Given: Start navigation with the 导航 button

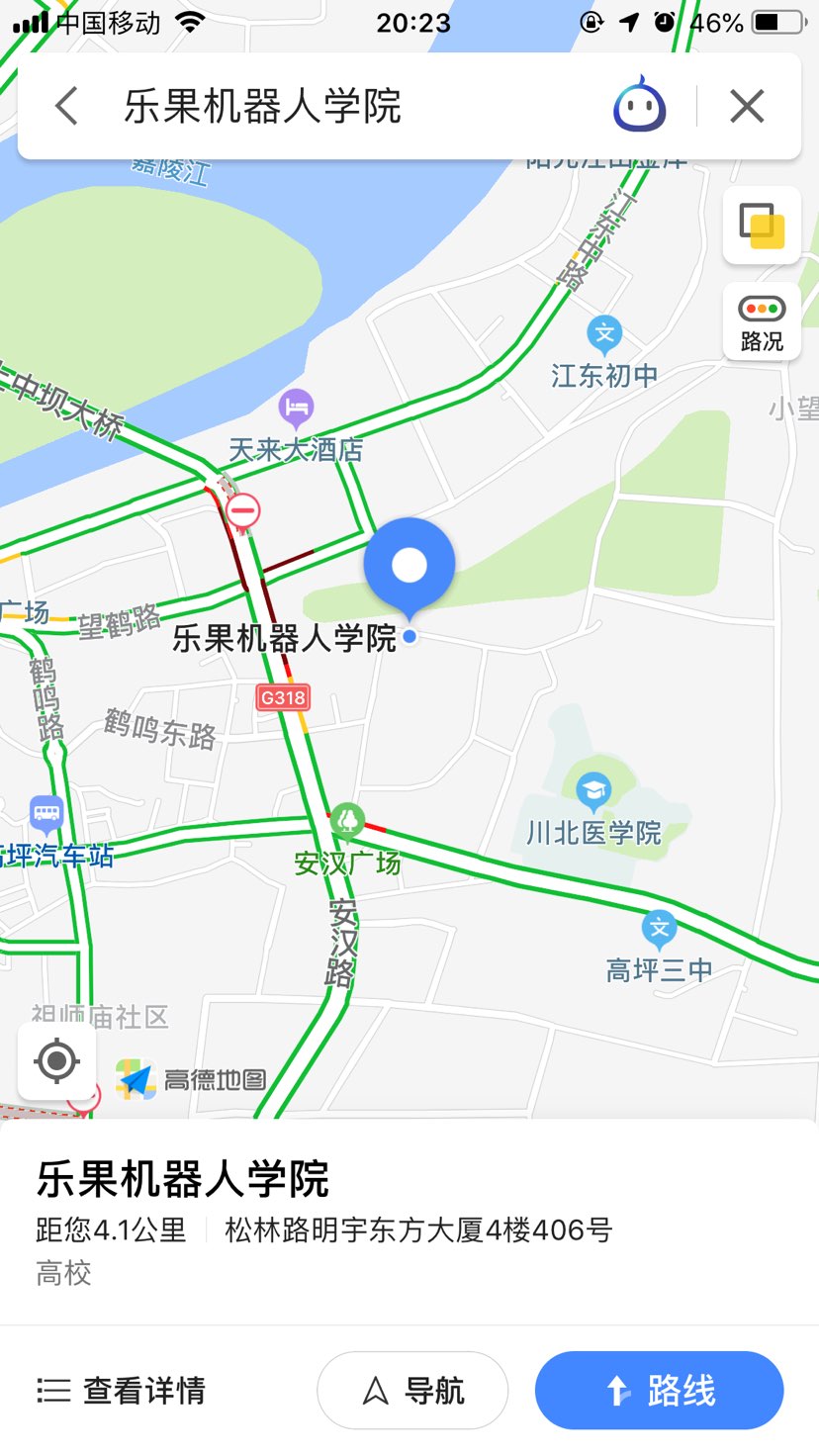Looking at the screenshot, I should [x=412, y=1391].
